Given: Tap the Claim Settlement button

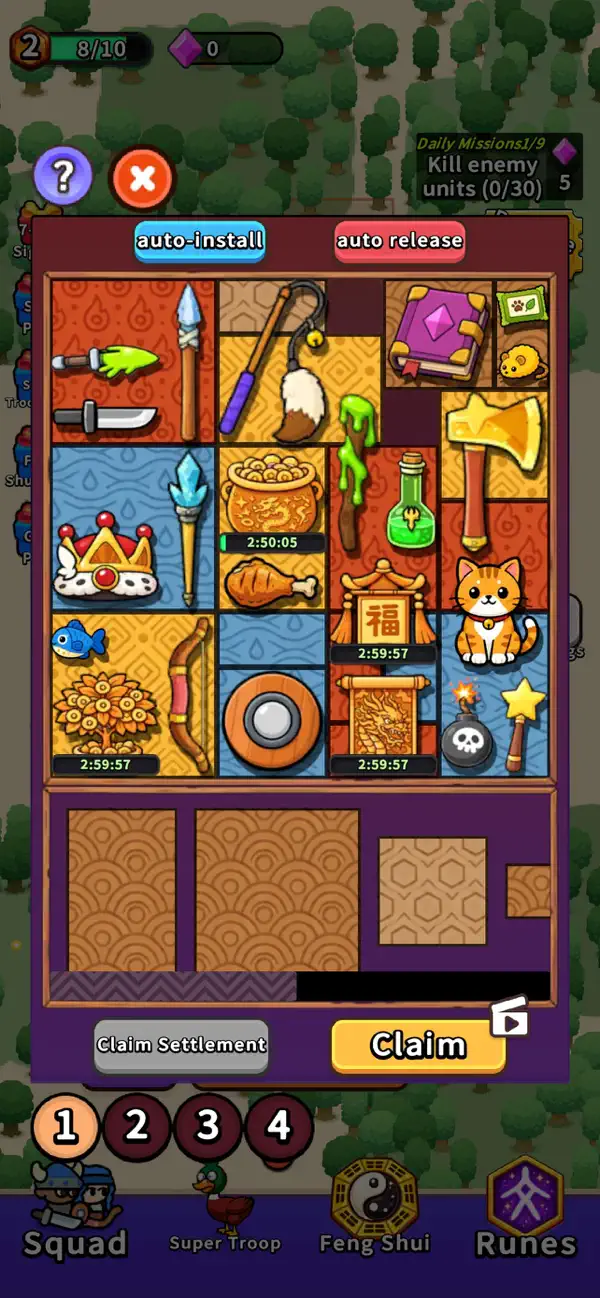Looking at the screenshot, I should [x=181, y=1045].
